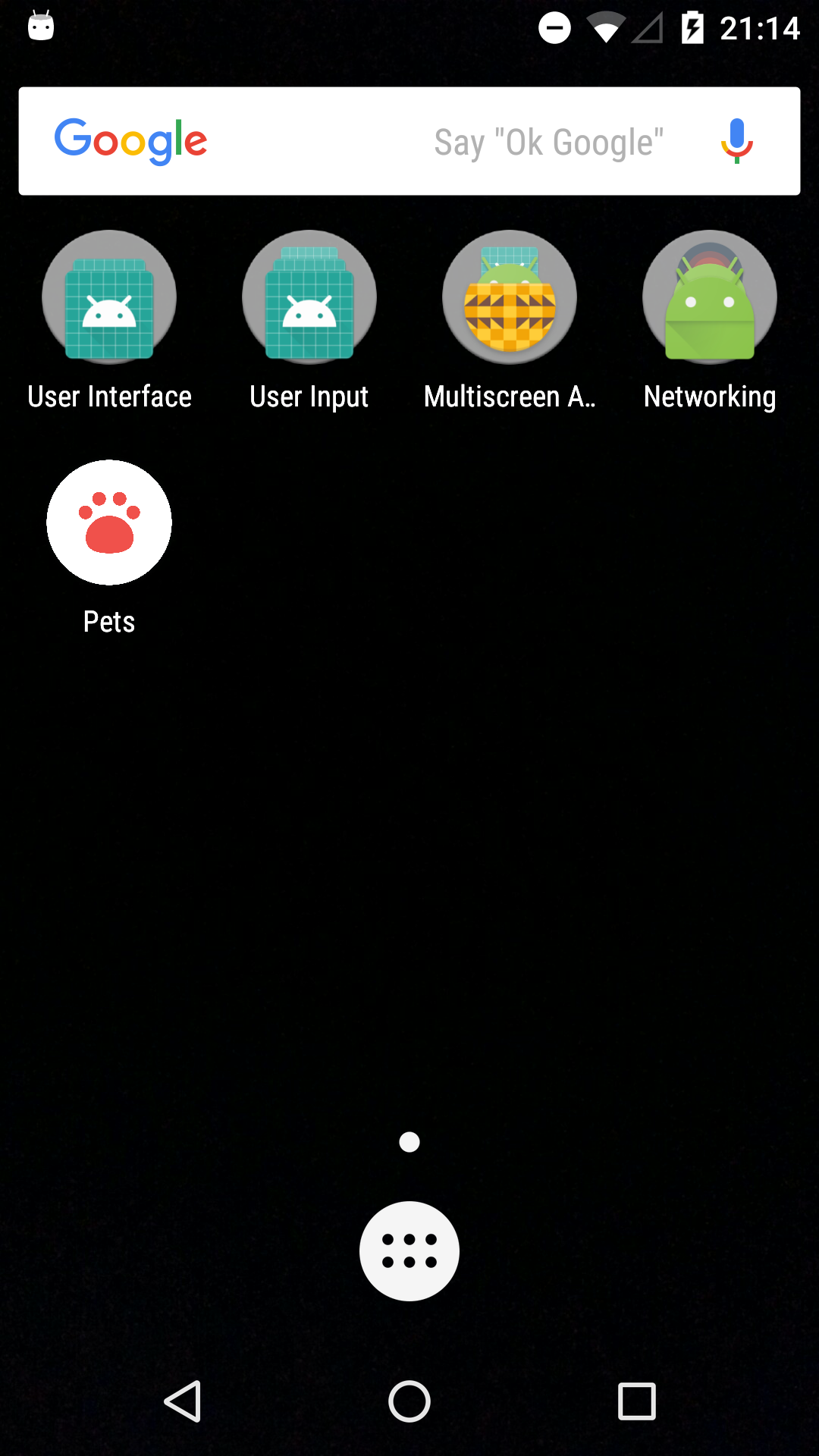This screenshot has height=1456, width=819.
Task: Launch the User Interface app
Action: 109,297
